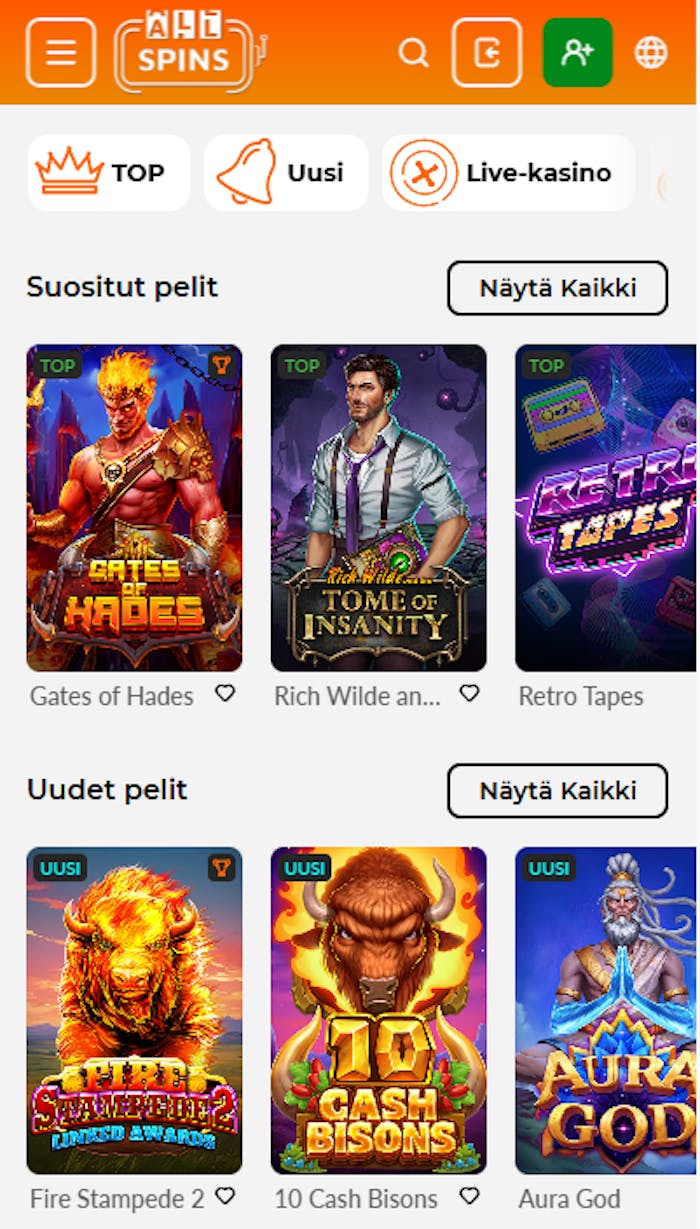Switch to the Live-kasino category

point(508,173)
